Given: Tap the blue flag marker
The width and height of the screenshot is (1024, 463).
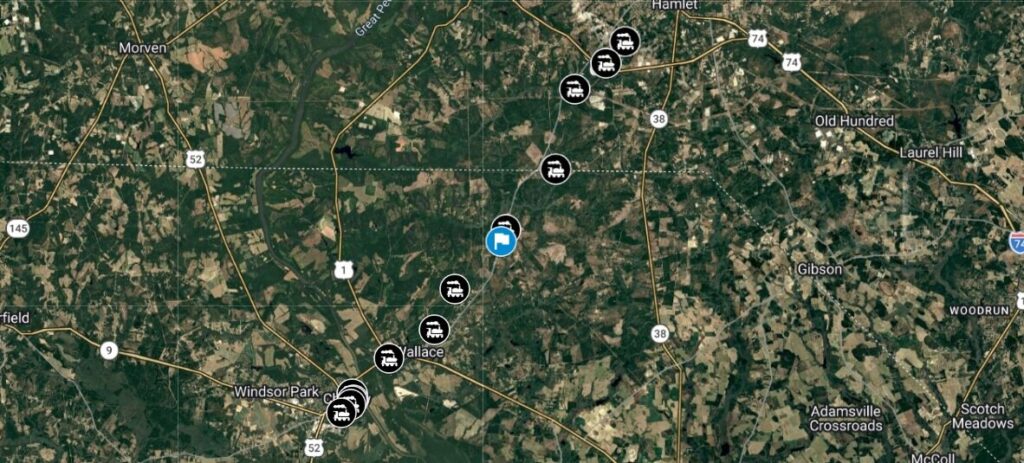Looking at the screenshot, I should tap(501, 242).
